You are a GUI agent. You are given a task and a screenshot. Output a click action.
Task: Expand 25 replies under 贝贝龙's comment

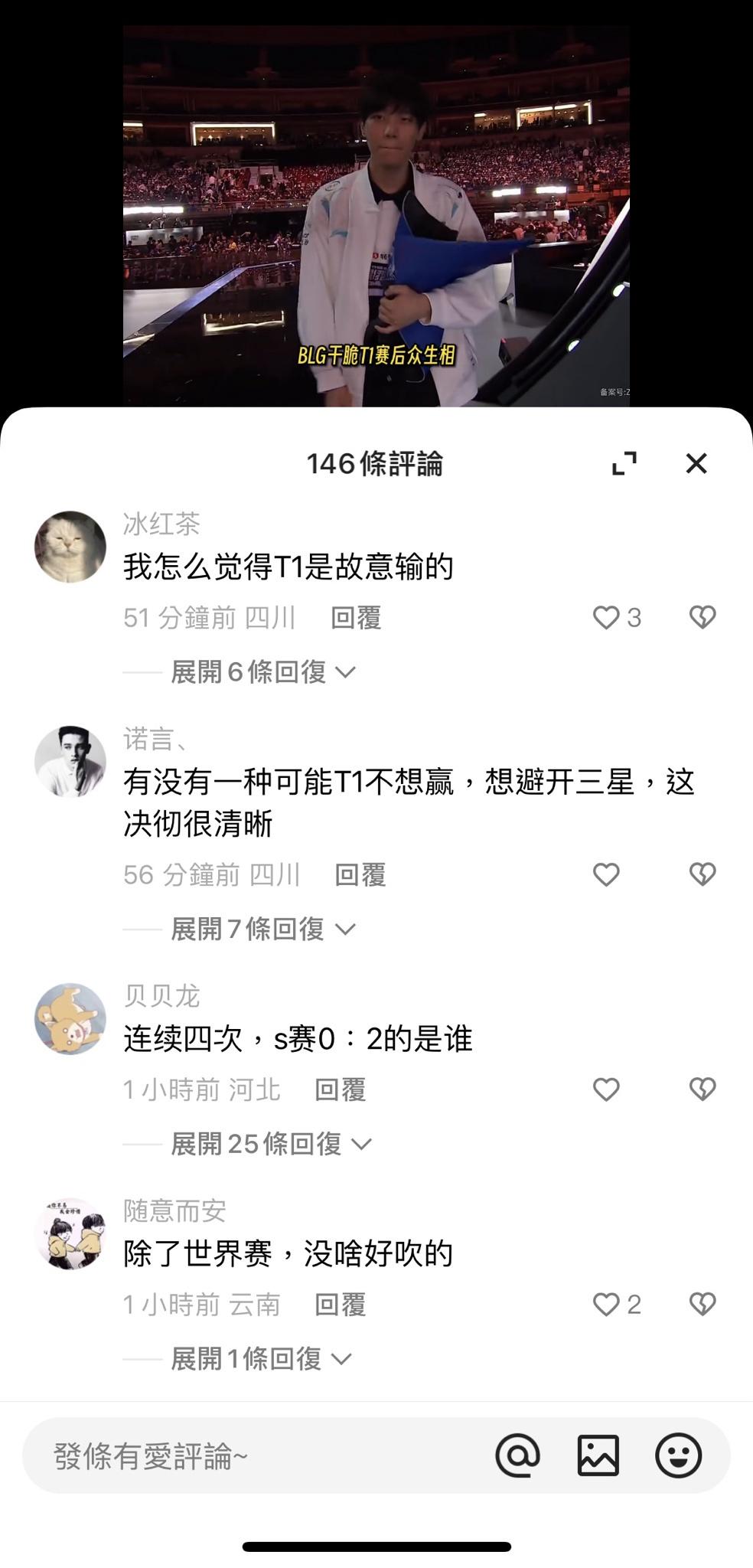click(270, 1144)
